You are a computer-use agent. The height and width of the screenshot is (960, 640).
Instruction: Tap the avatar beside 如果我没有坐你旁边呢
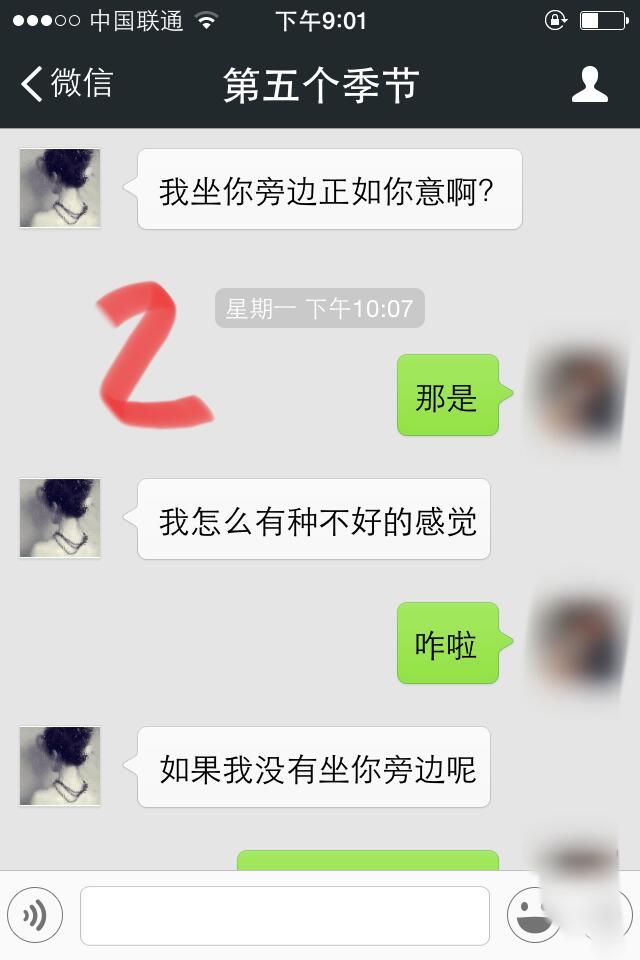60,766
